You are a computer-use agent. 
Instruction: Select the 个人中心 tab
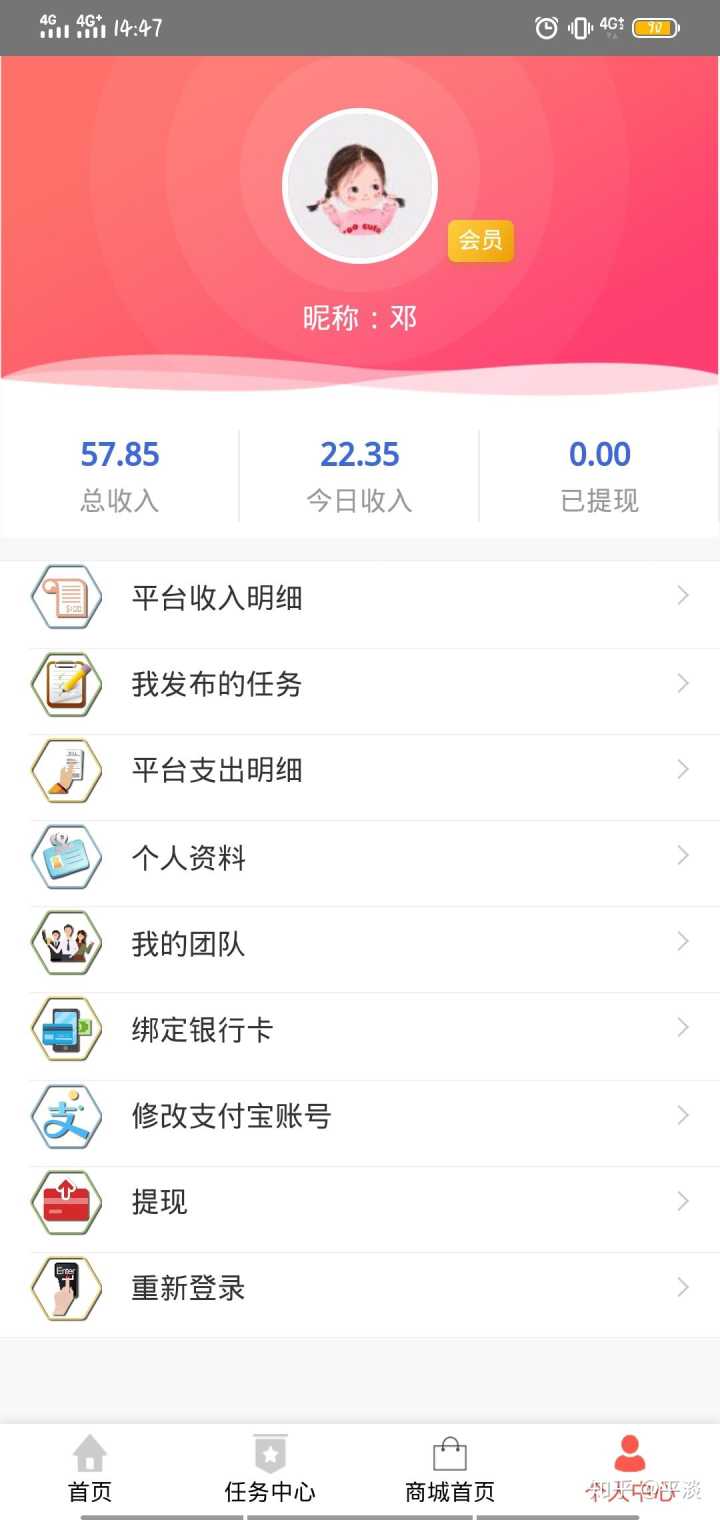click(630, 1470)
